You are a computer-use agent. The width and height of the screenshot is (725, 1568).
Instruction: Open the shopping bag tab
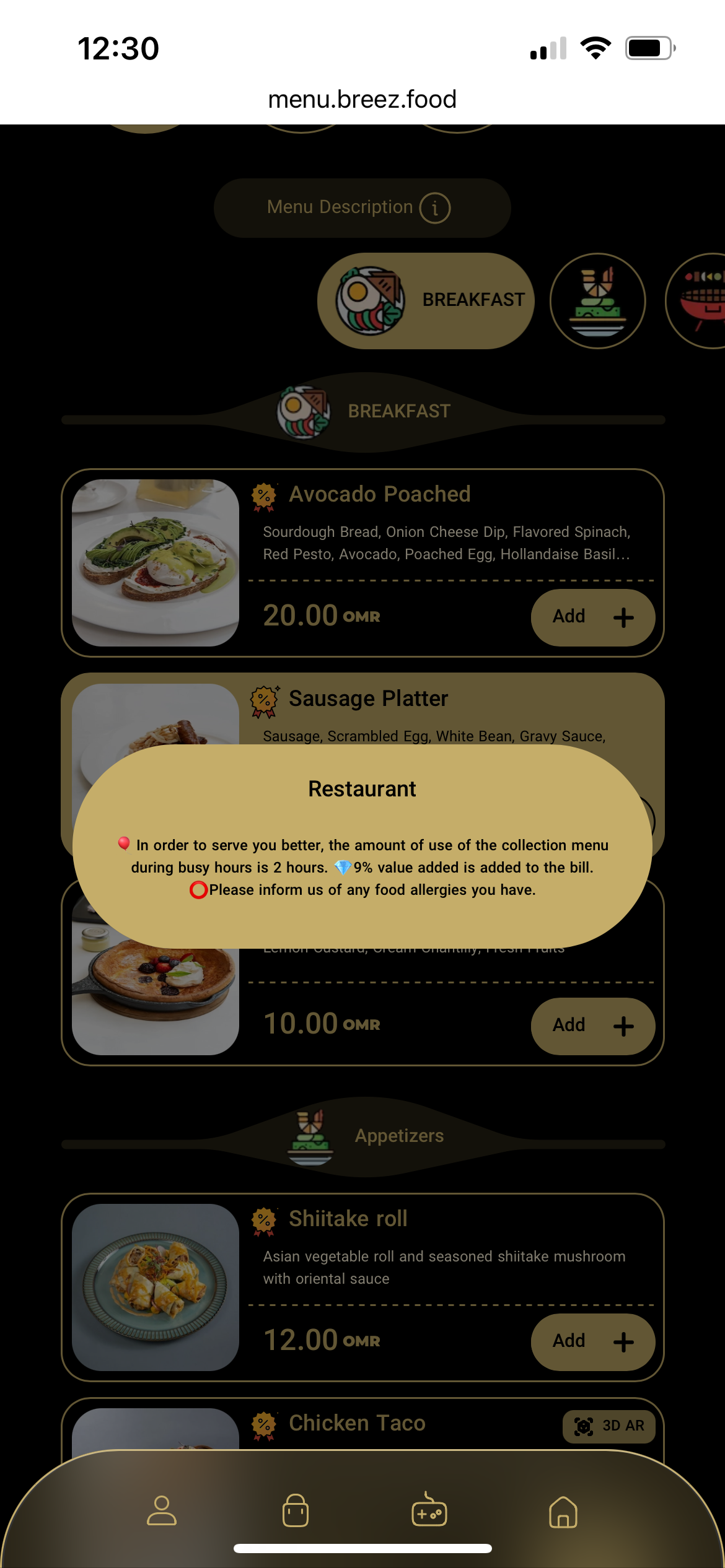296,1511
